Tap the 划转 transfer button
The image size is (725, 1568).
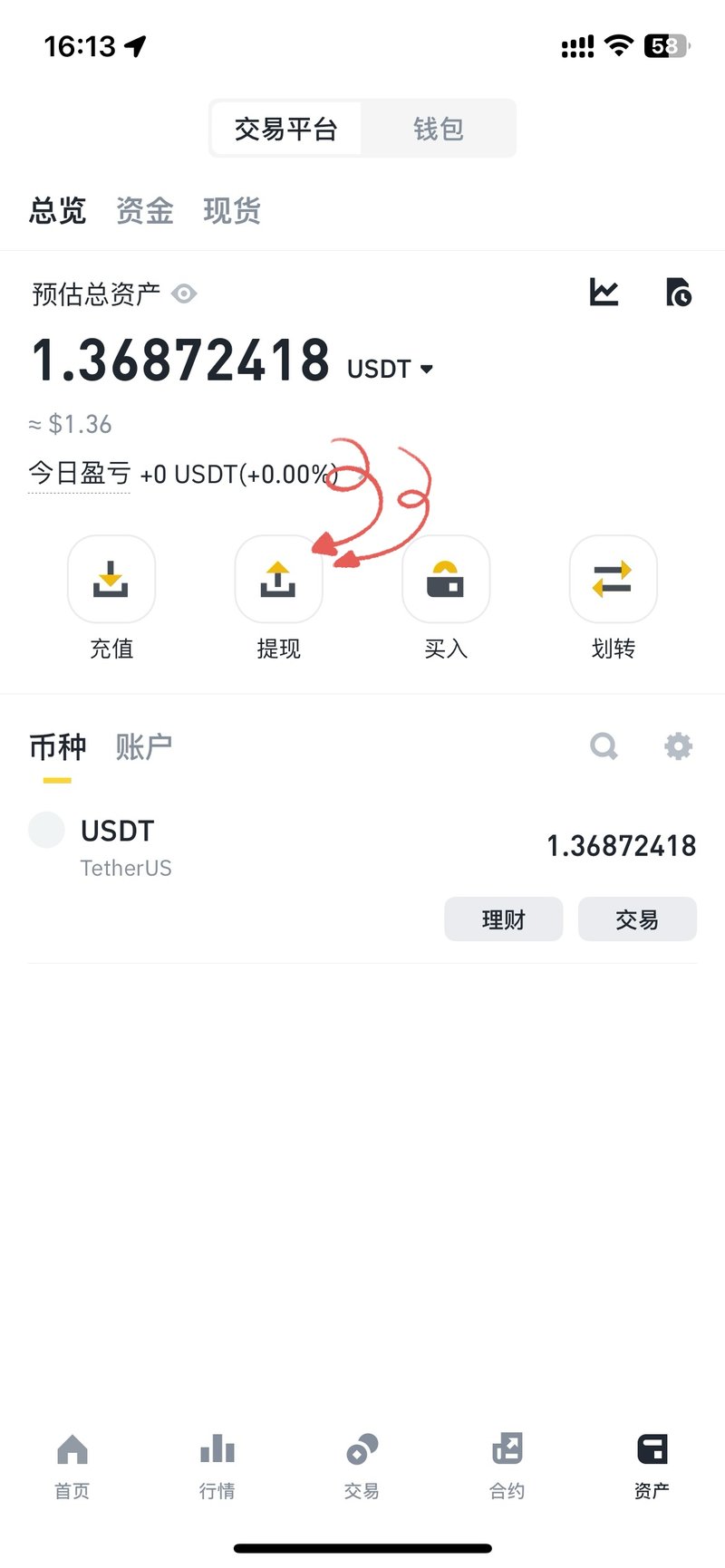point(613,580)
